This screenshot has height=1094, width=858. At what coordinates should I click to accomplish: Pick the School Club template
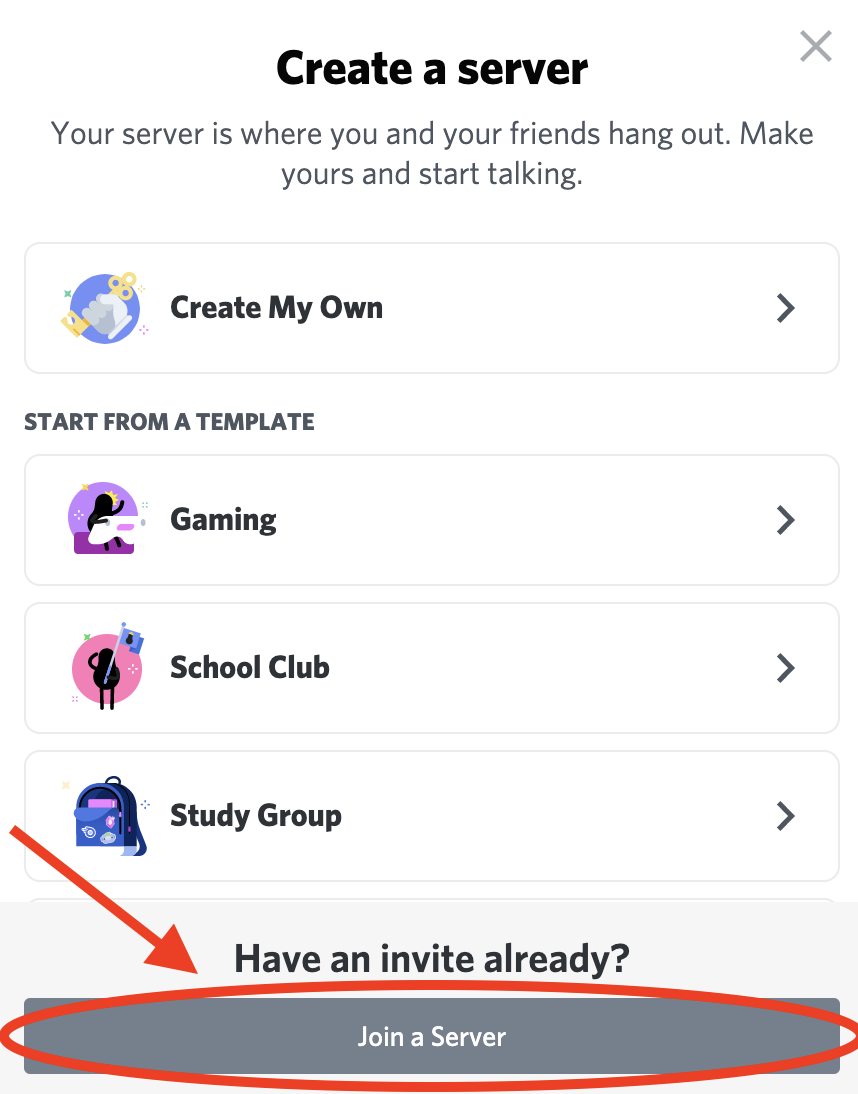pyautogui.click(x=431, y=668)
